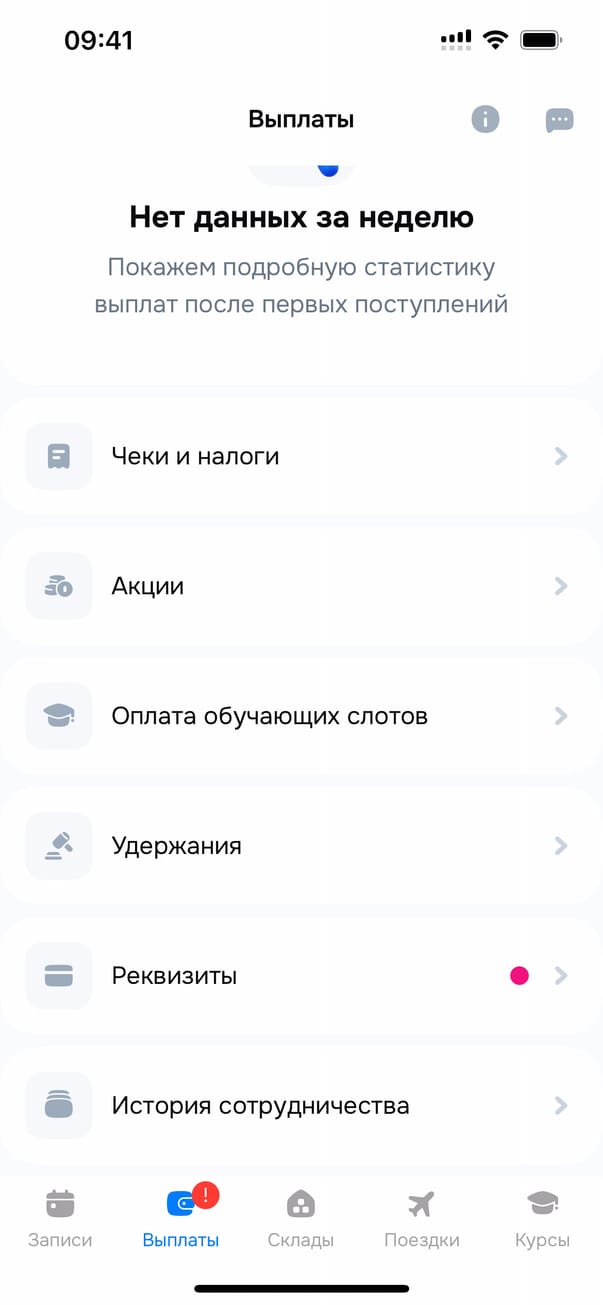603x1305 pixels.
Task: Switch to the Склады tab
Action: (x=301, y=1219)
